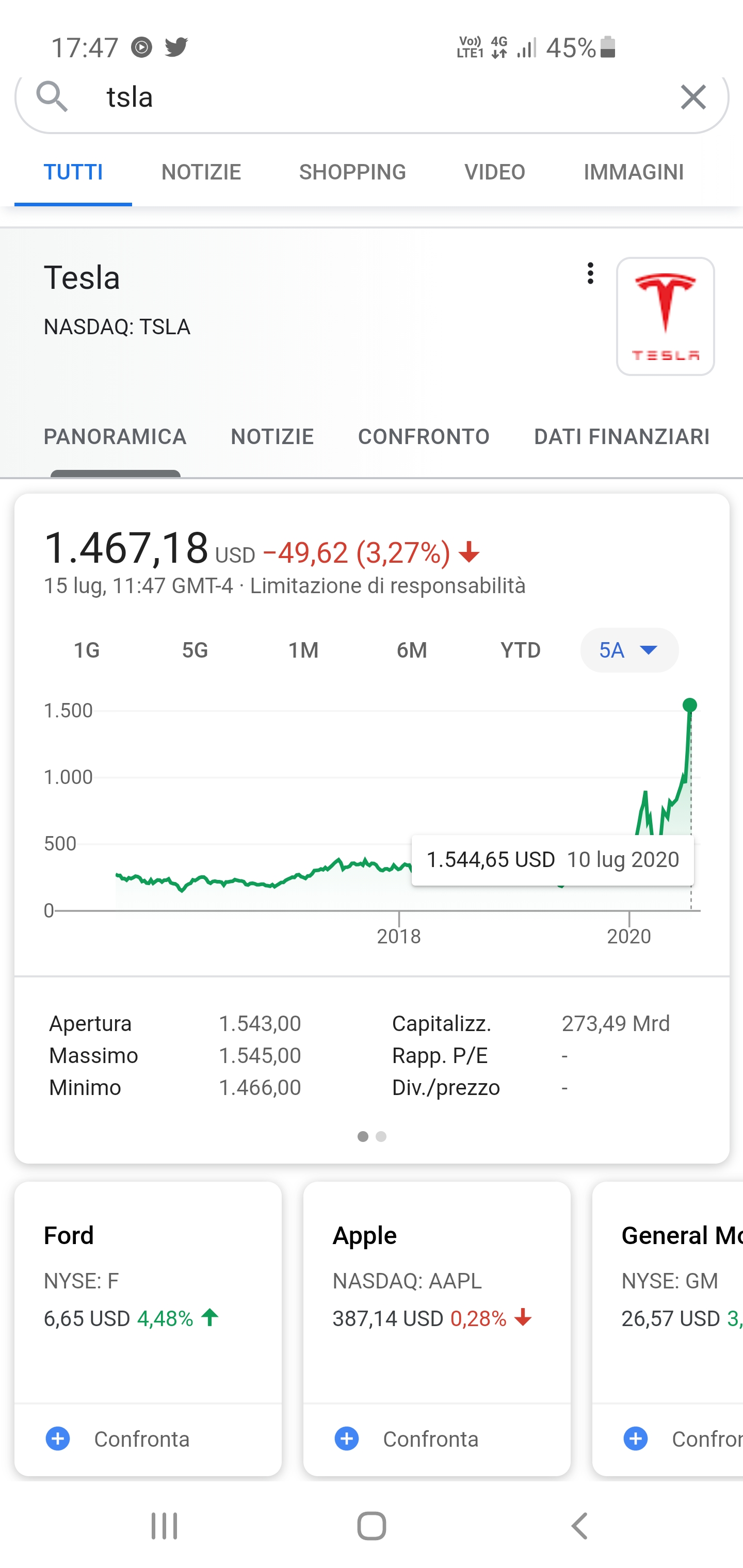The width and height of the screenshot is (743, 1568).
Task: Open the Tesla card overflow menu
Action: [x=590, y=274]
